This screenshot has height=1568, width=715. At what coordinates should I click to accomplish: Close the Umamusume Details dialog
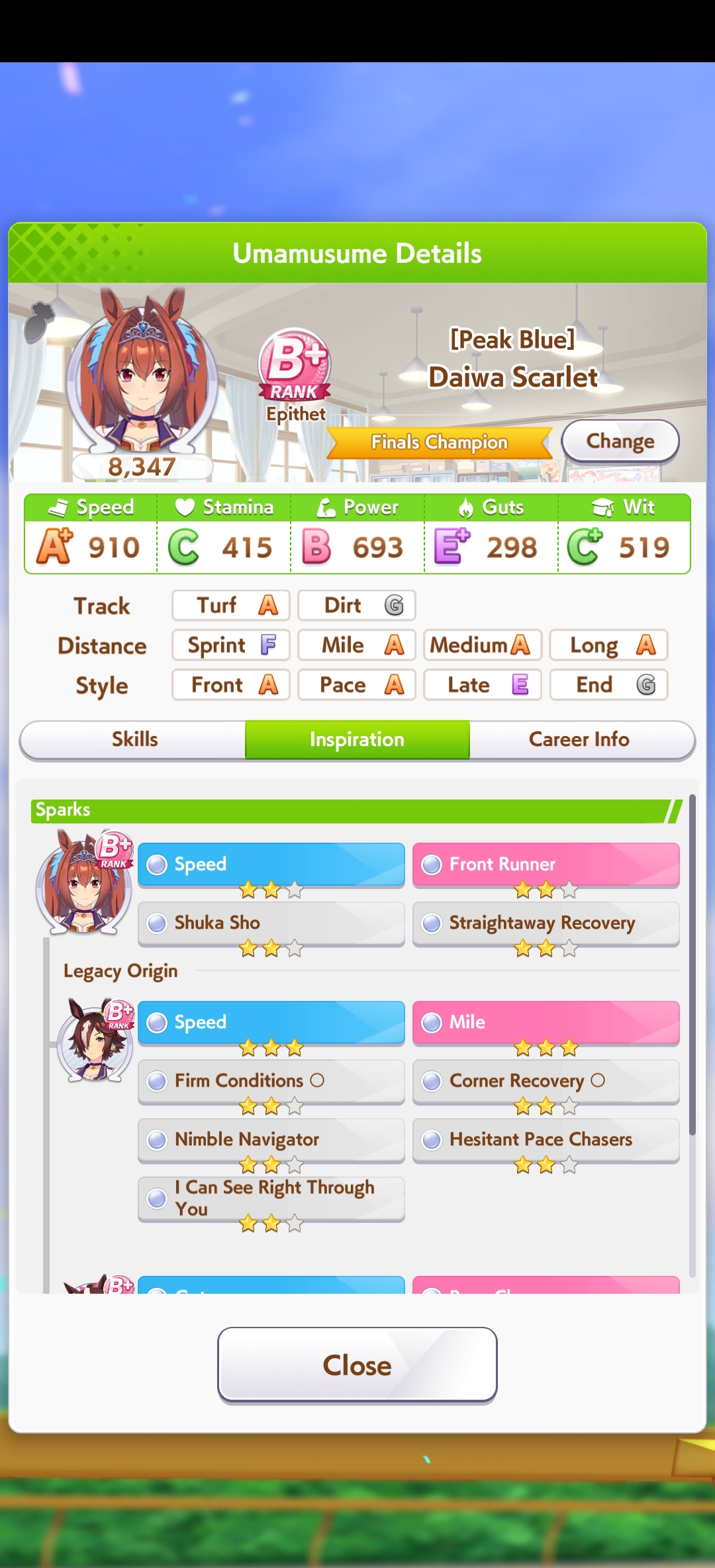(358, 1365)
